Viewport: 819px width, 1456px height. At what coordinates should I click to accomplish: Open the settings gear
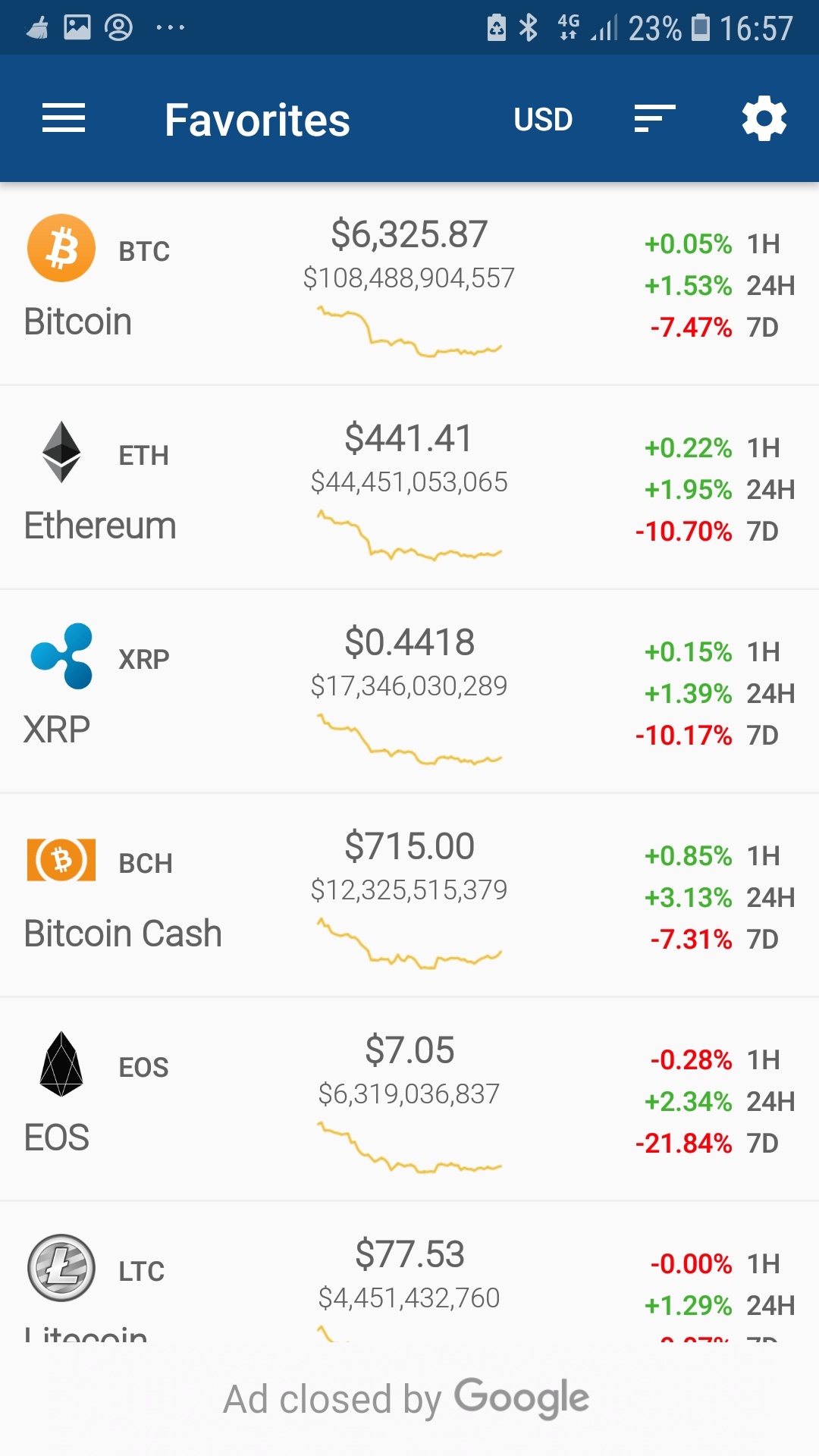pyautogui.click(x=764, y=118)
